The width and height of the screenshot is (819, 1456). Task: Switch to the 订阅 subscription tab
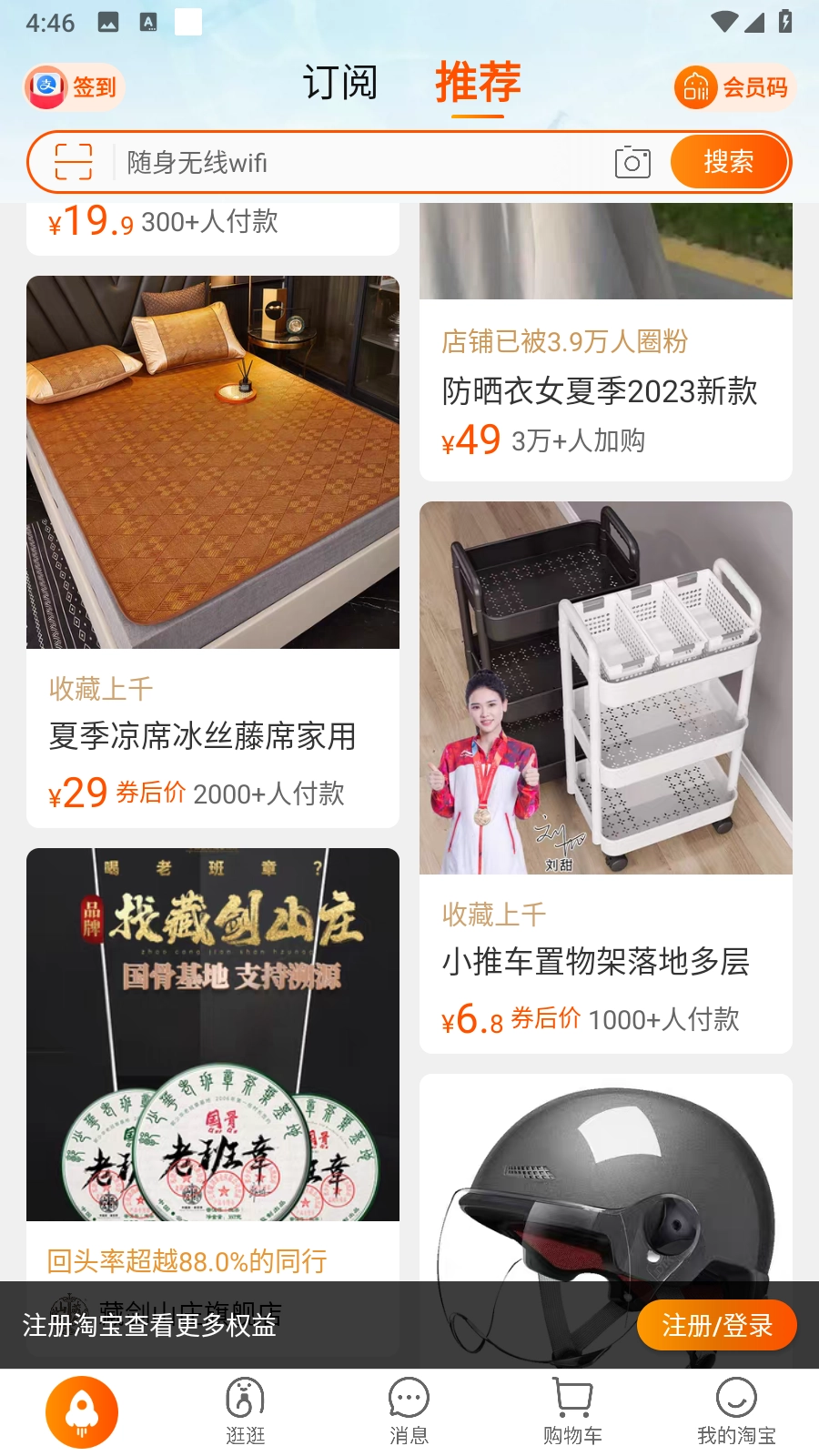click(x=340, y=82)
